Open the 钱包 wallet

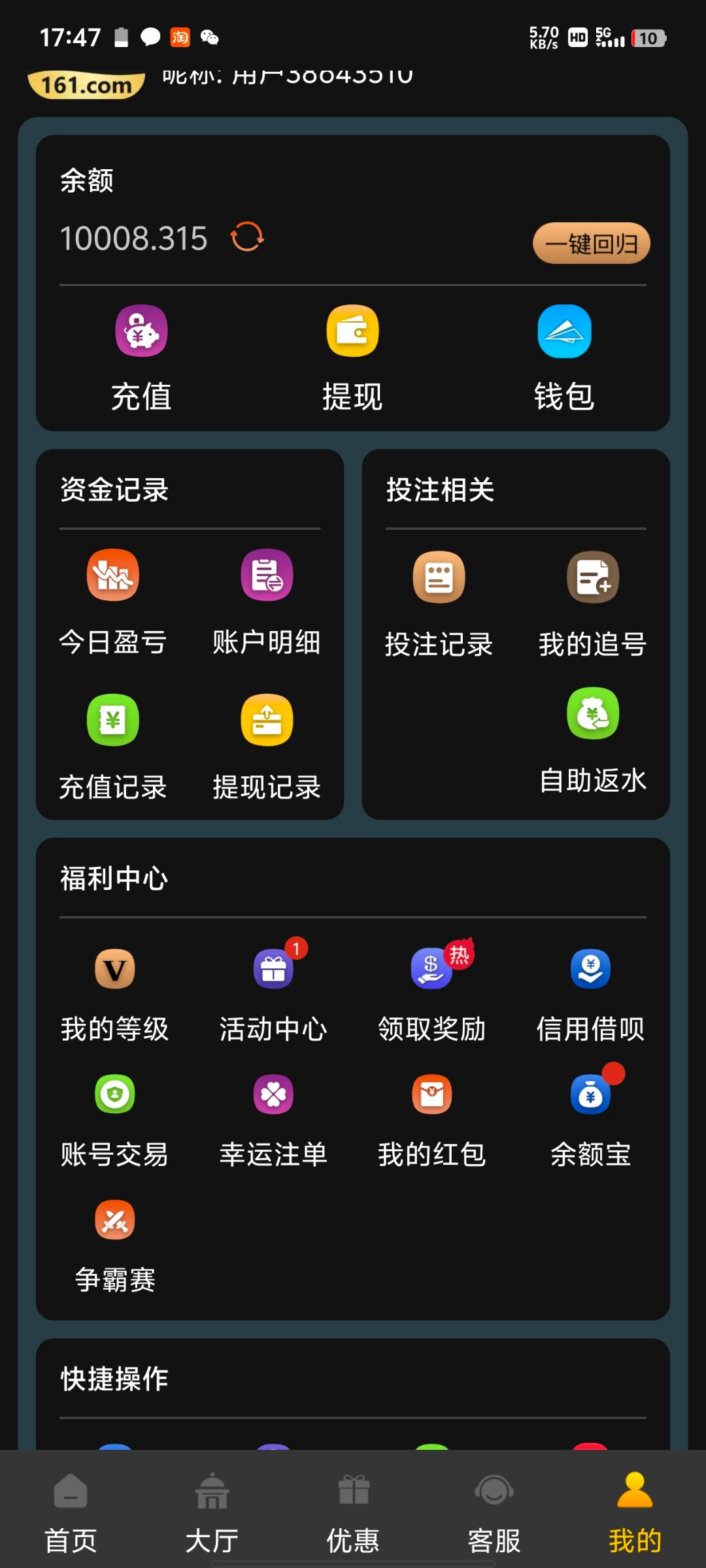[x=564, y=357]
